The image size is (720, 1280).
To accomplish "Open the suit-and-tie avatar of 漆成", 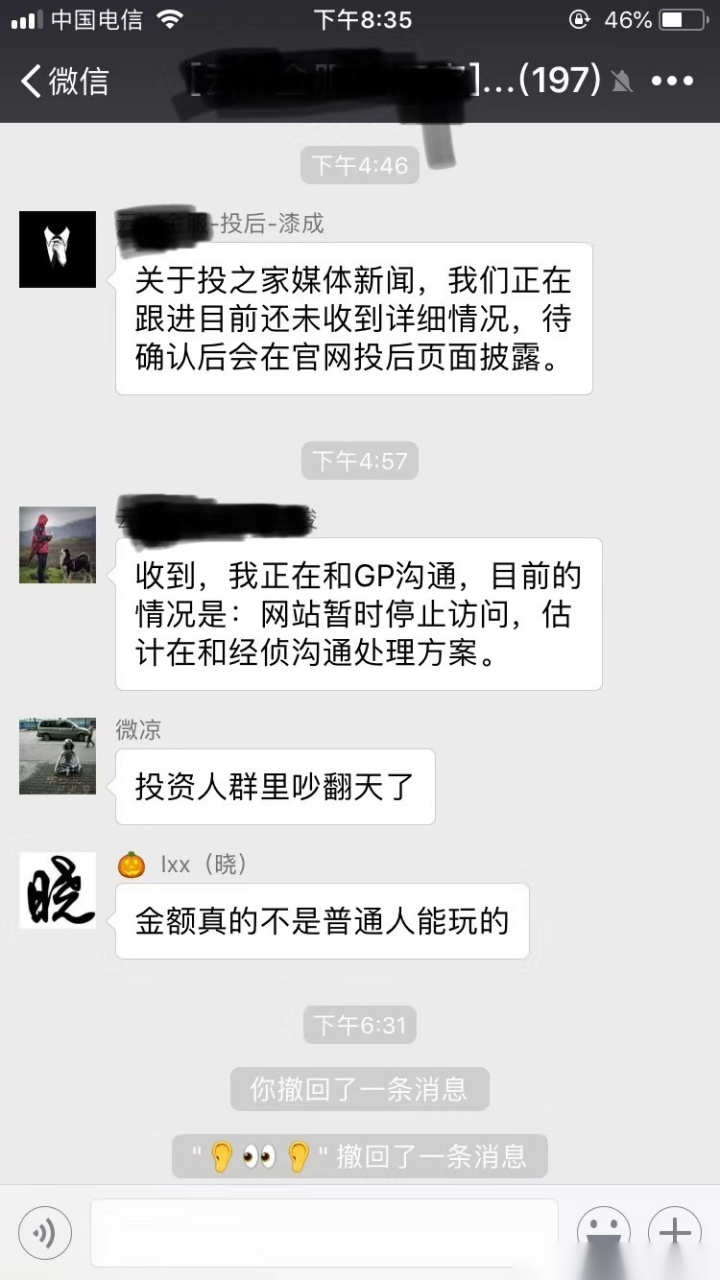I will click(58, 249).
